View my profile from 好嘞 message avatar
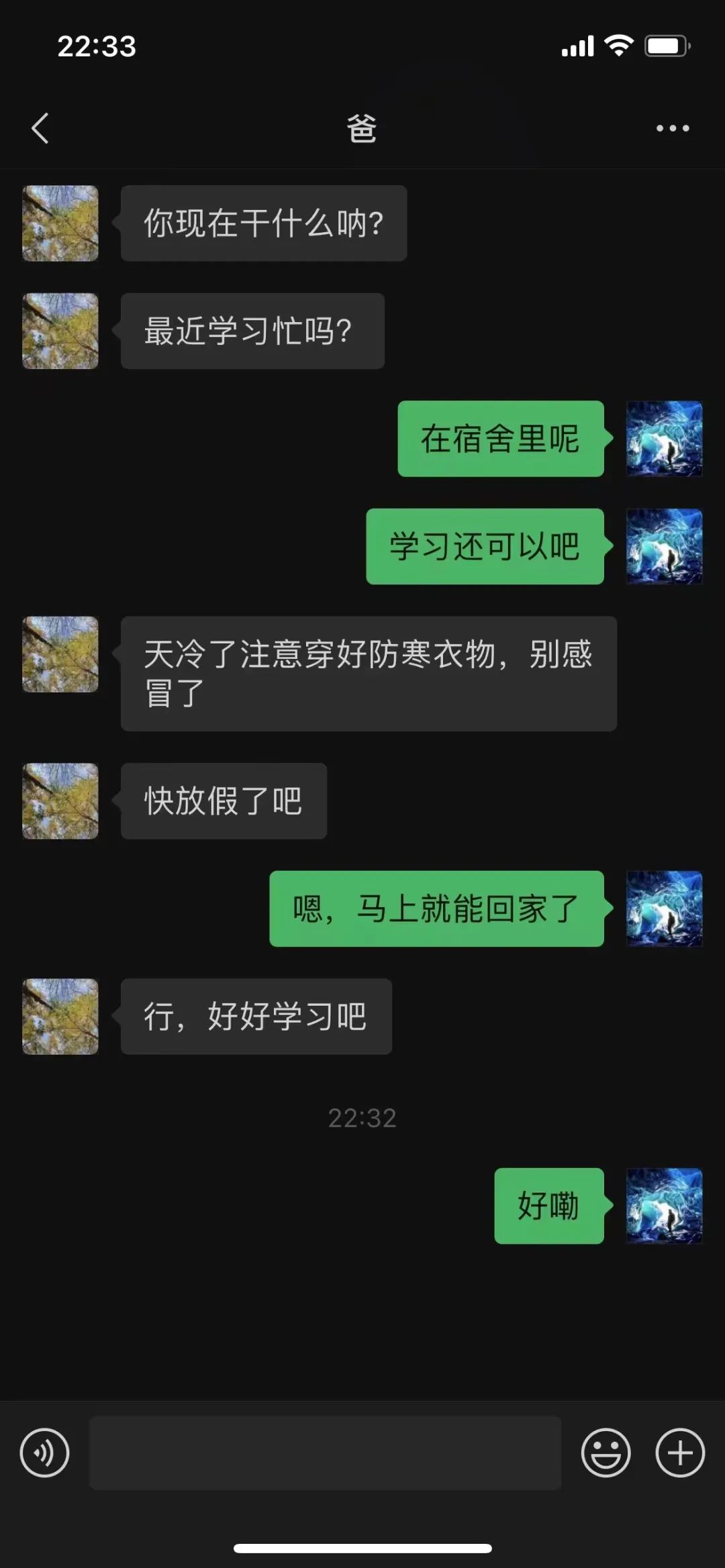The image size is (725, 1568). pyautogui.click(x=664, y=1206)
